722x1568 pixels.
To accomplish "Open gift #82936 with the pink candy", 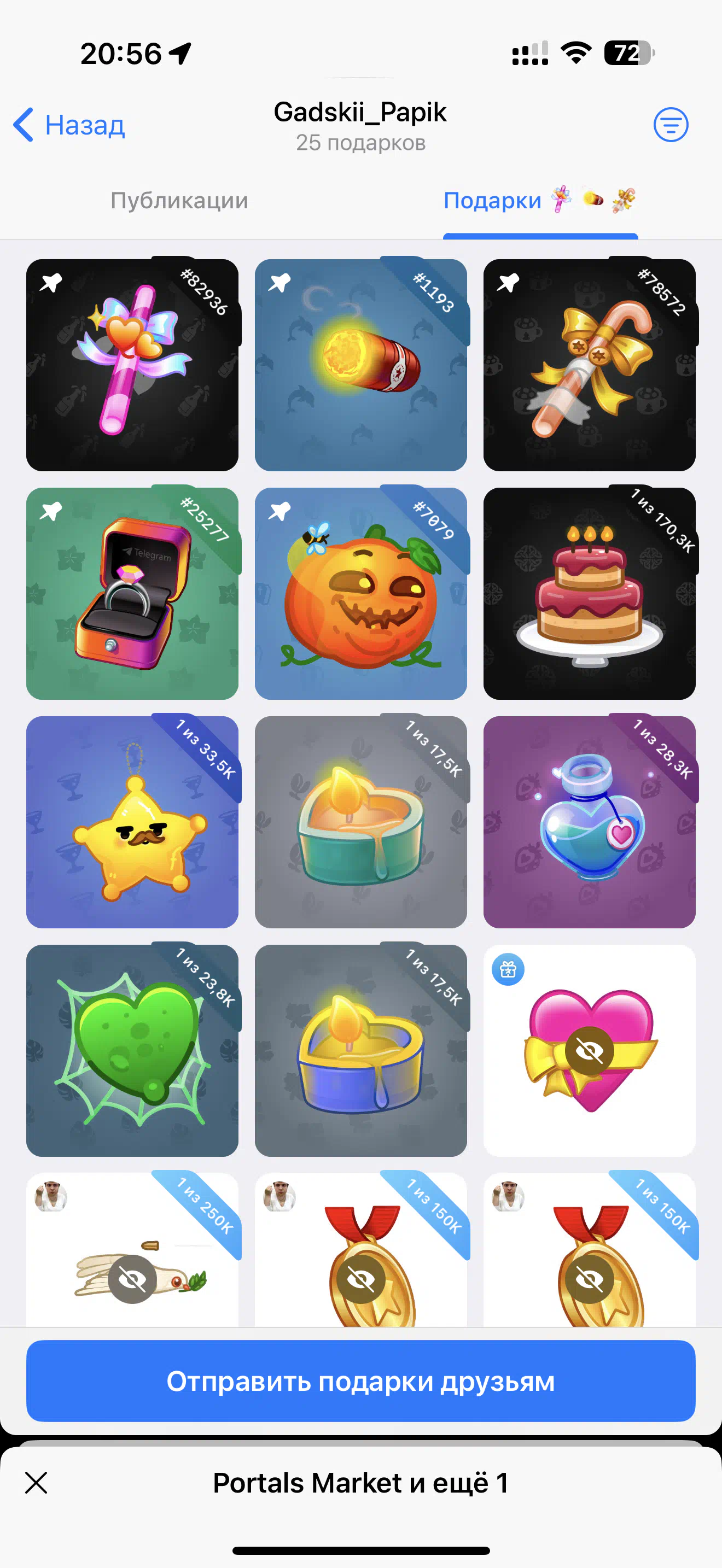I will tap(132, 365).
